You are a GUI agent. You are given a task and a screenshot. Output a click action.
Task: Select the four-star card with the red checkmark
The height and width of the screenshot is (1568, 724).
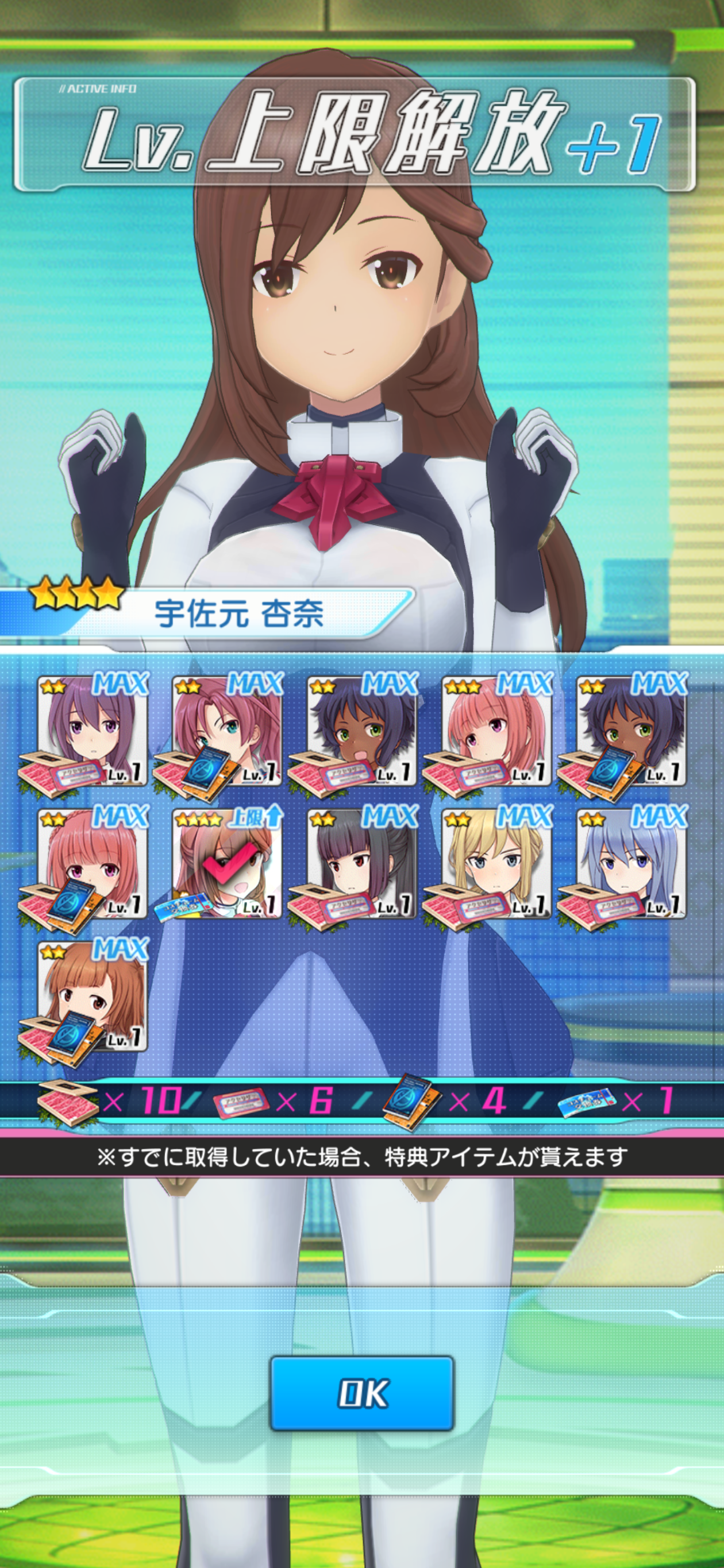(x=226, y=863)
